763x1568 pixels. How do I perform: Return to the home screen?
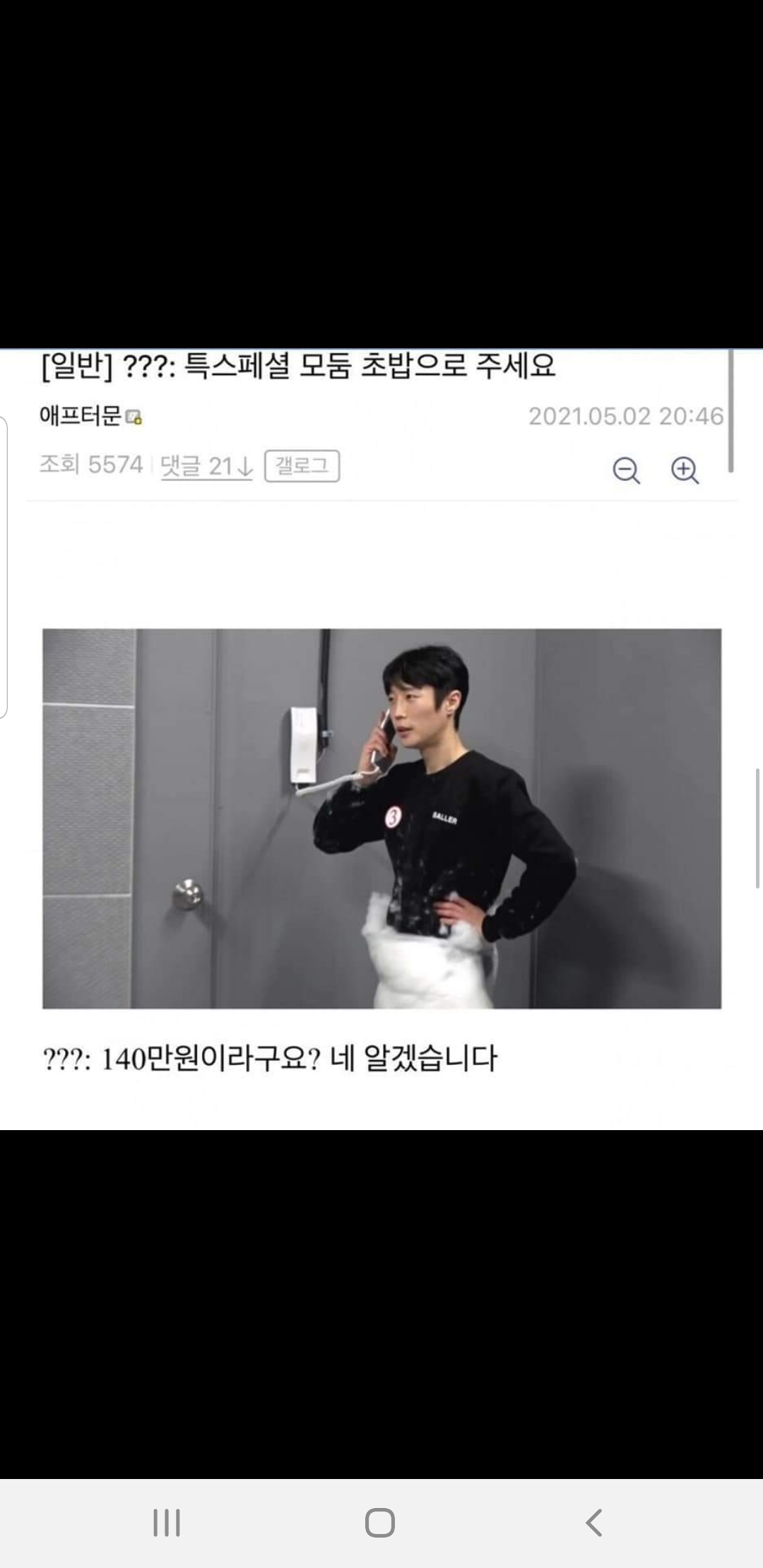[380, 1523]
